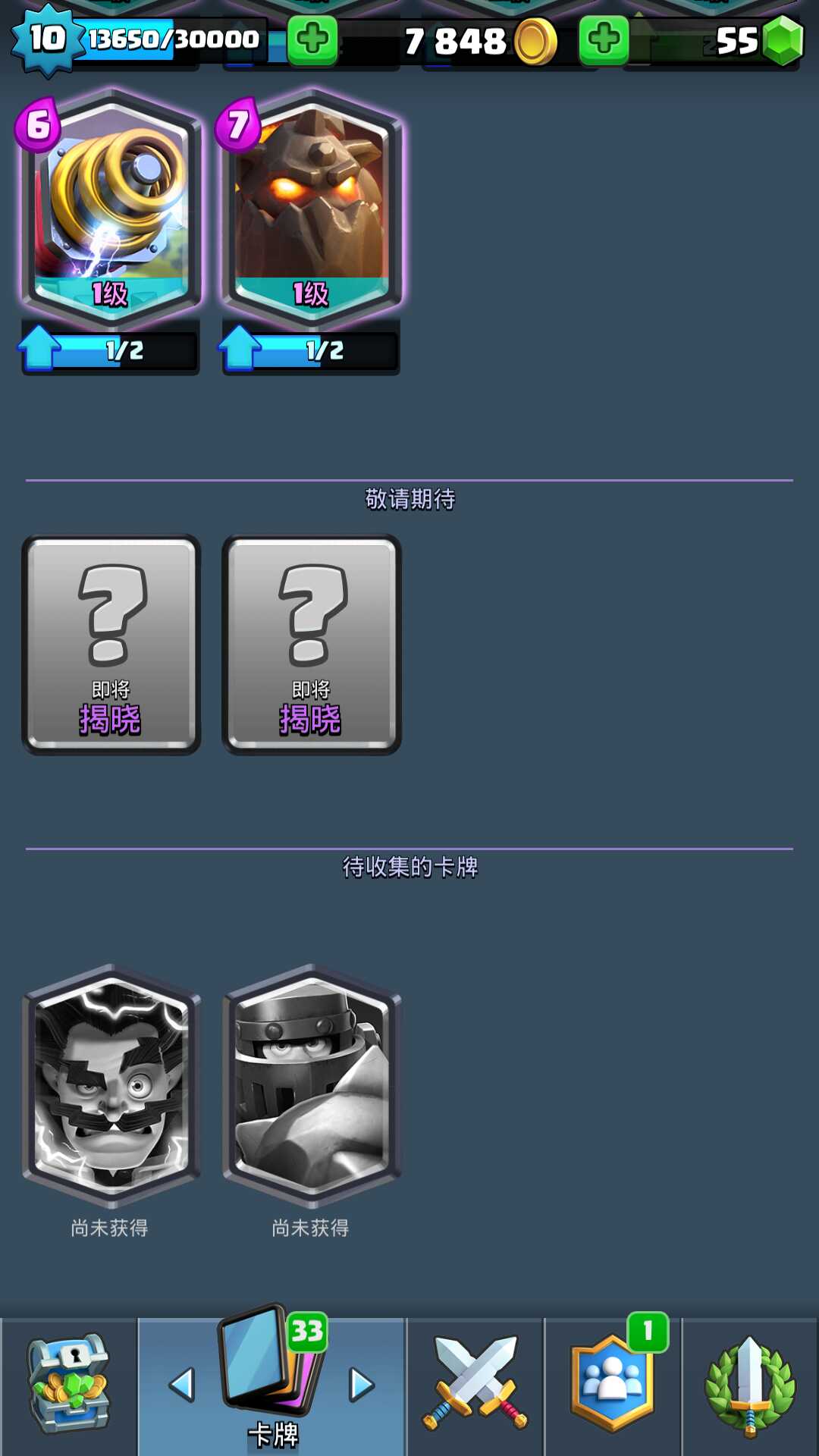Tap the green plus button beside gold

point(312,39)
